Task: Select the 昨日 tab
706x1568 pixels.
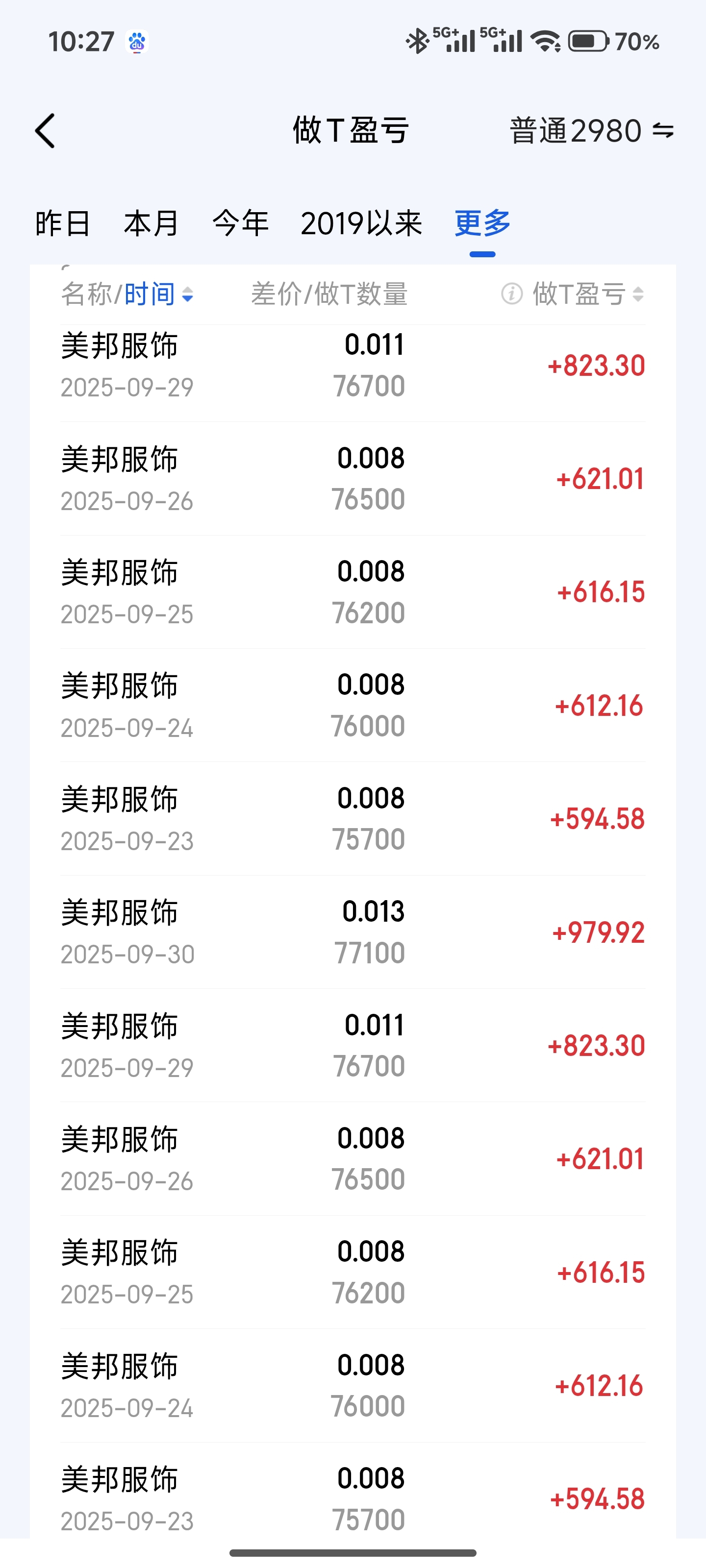Action: 63,223
